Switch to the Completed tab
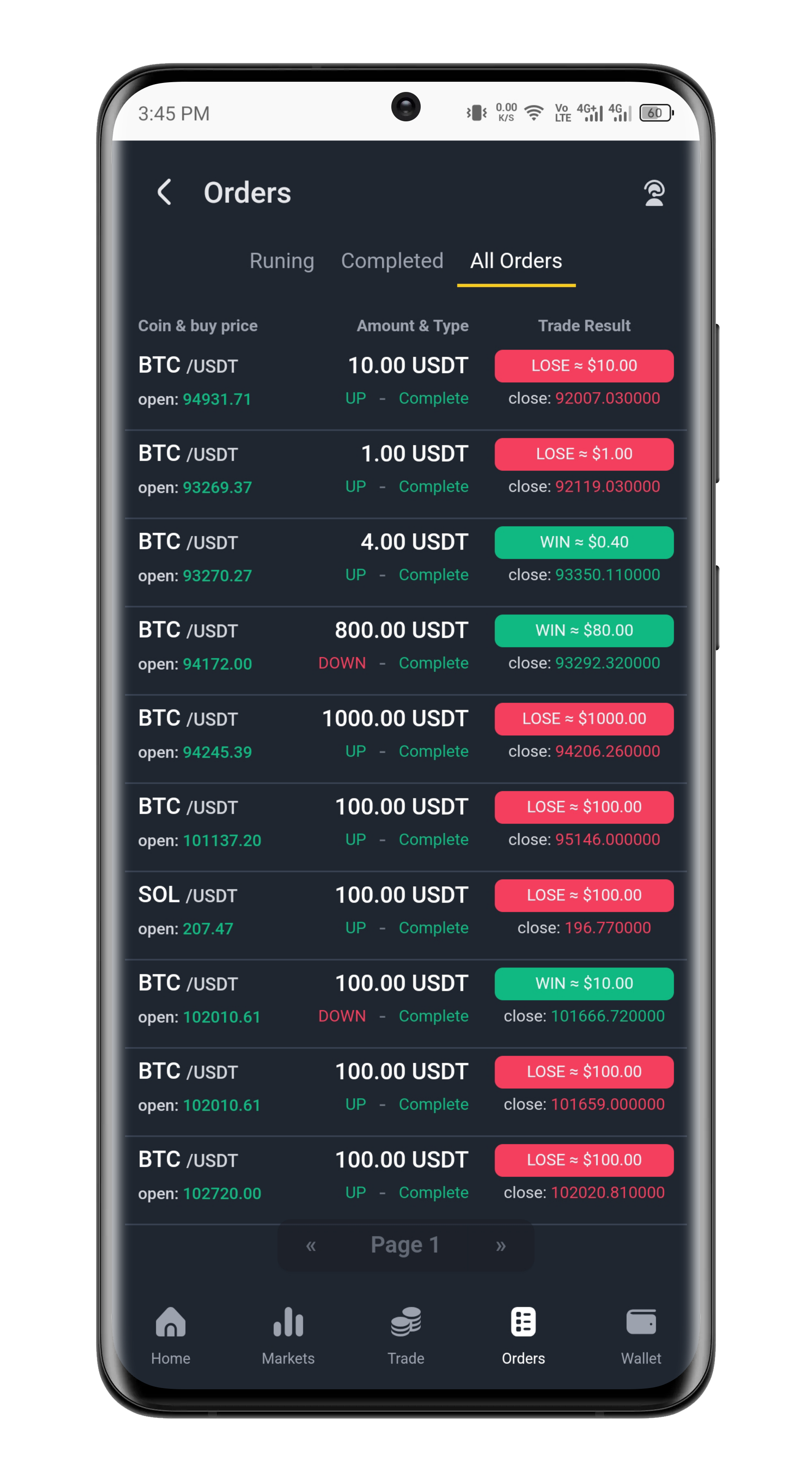This screenshot has width=812, height=1471. [392, 261]
